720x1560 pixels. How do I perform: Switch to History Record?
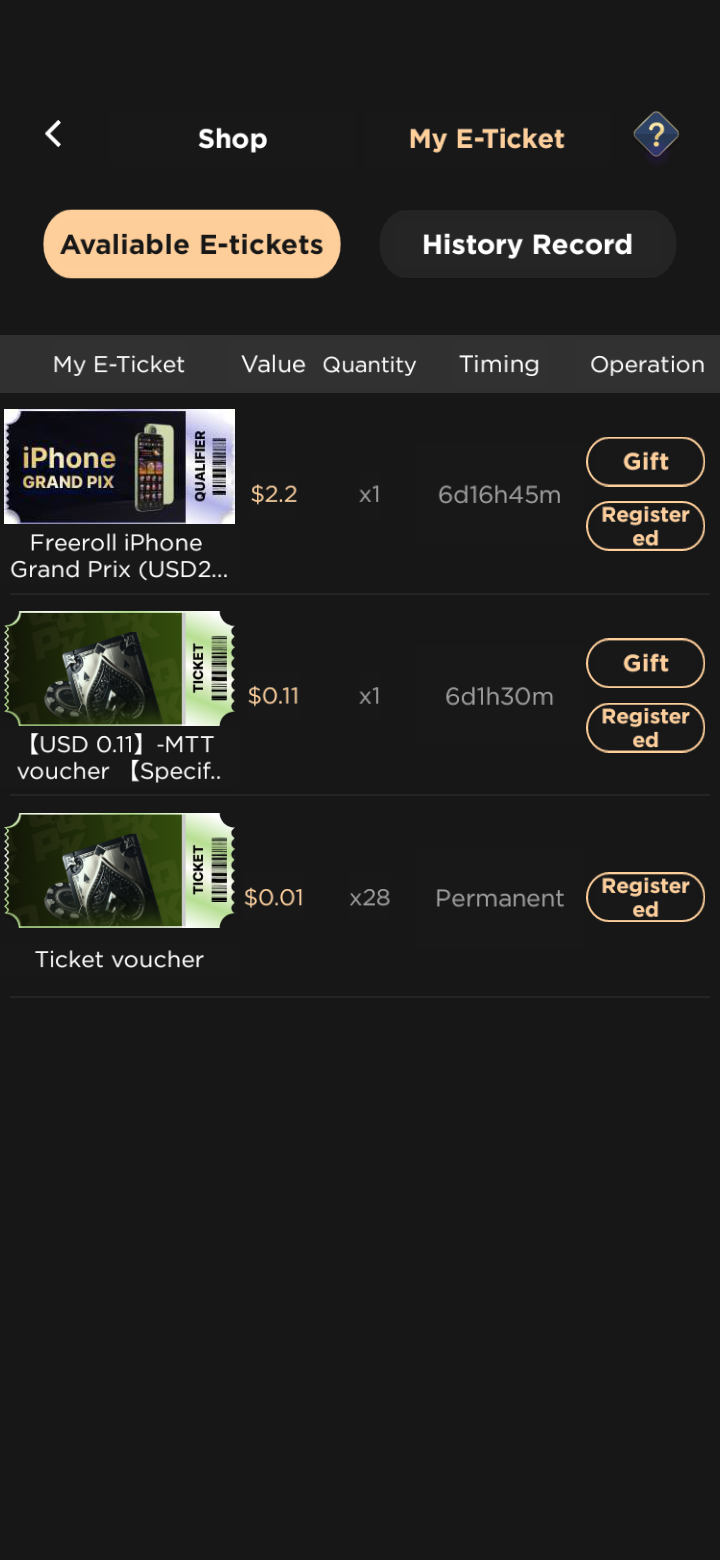pyautogui.click(x=527, y=244)
